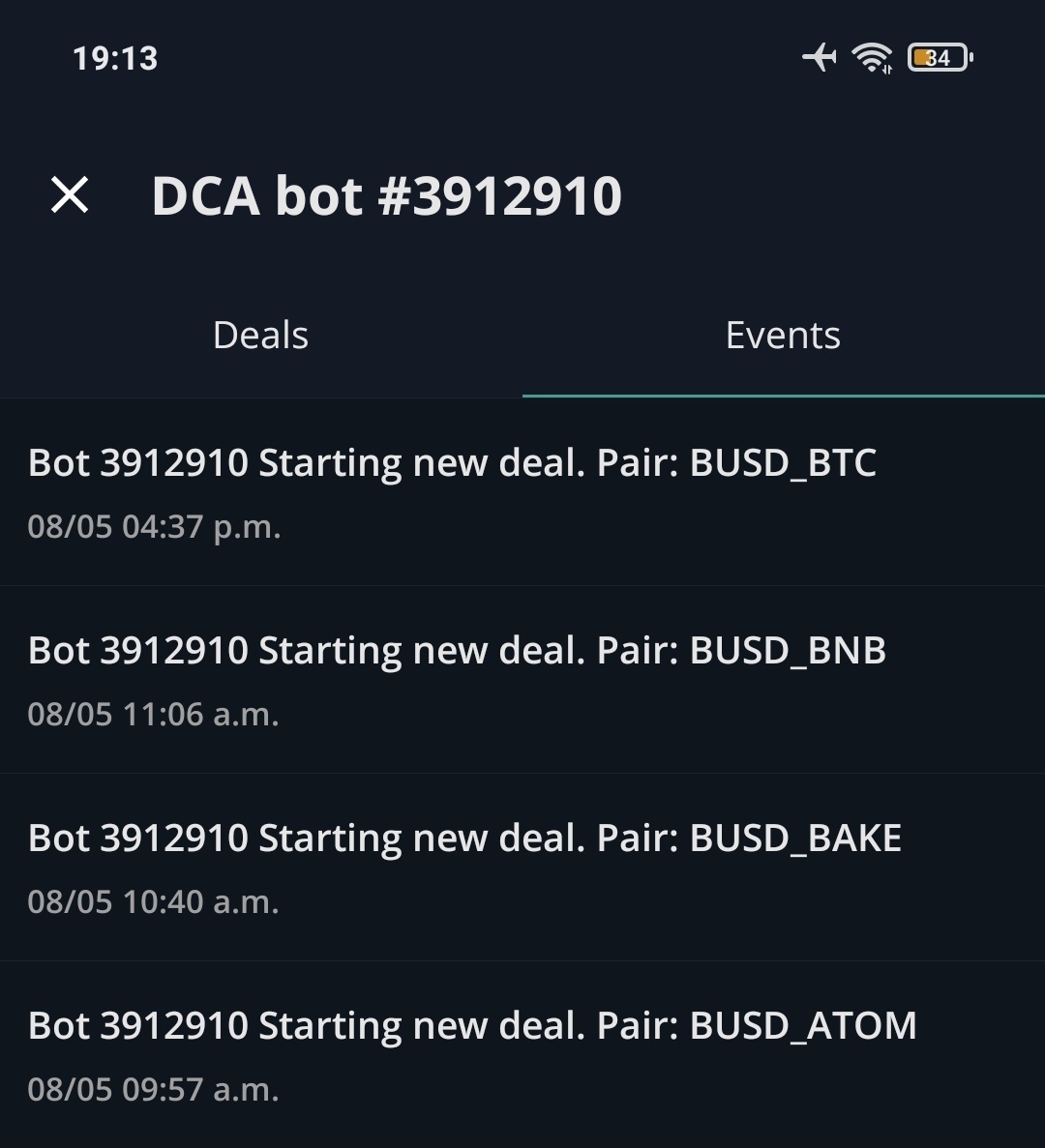Viewport: 1045px width, 1148px height.
Task: Open the BUSD_ATOM deal event
Action: (472, 1024)
